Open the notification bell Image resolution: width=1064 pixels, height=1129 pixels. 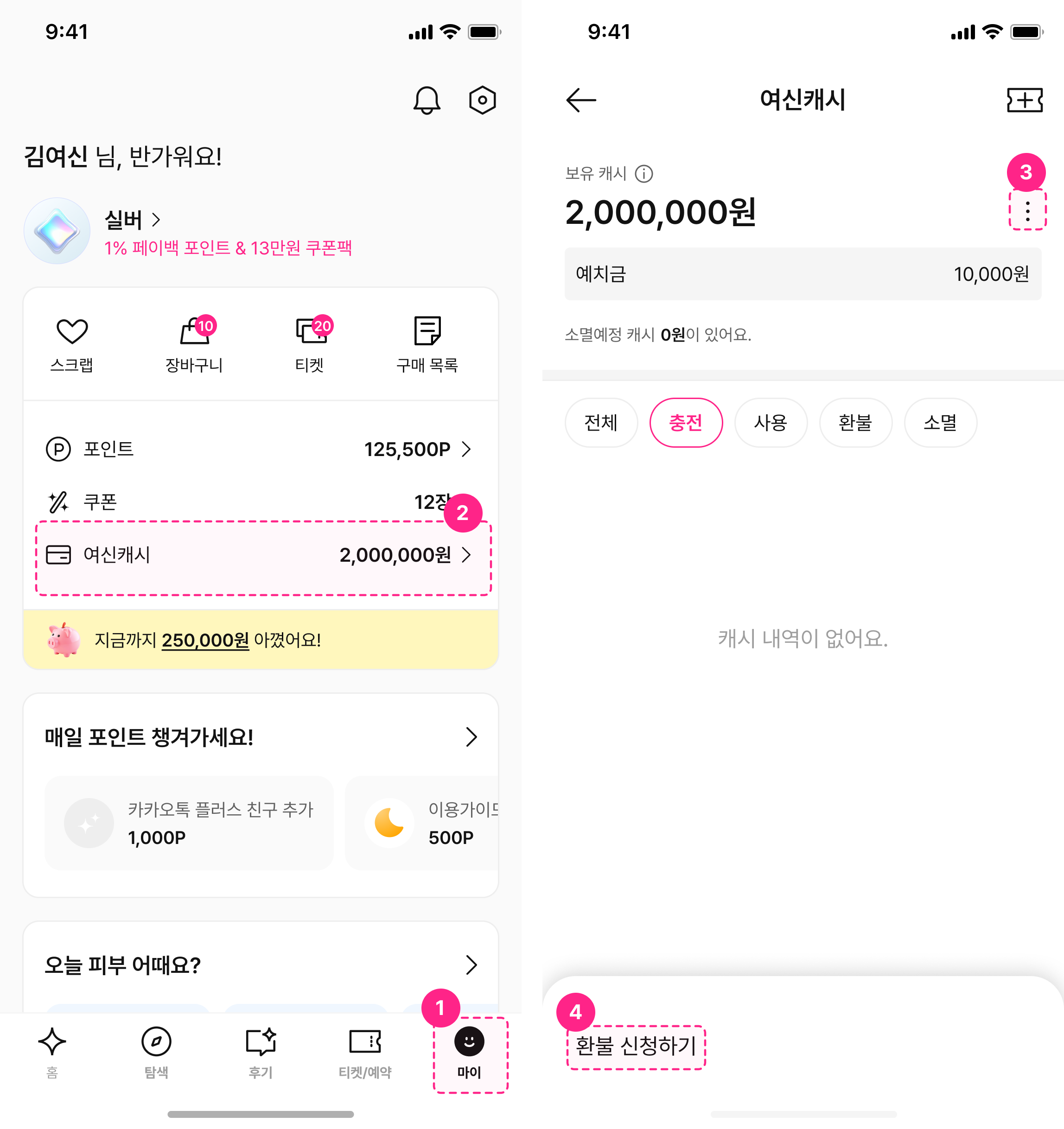[x=427, y=100]
